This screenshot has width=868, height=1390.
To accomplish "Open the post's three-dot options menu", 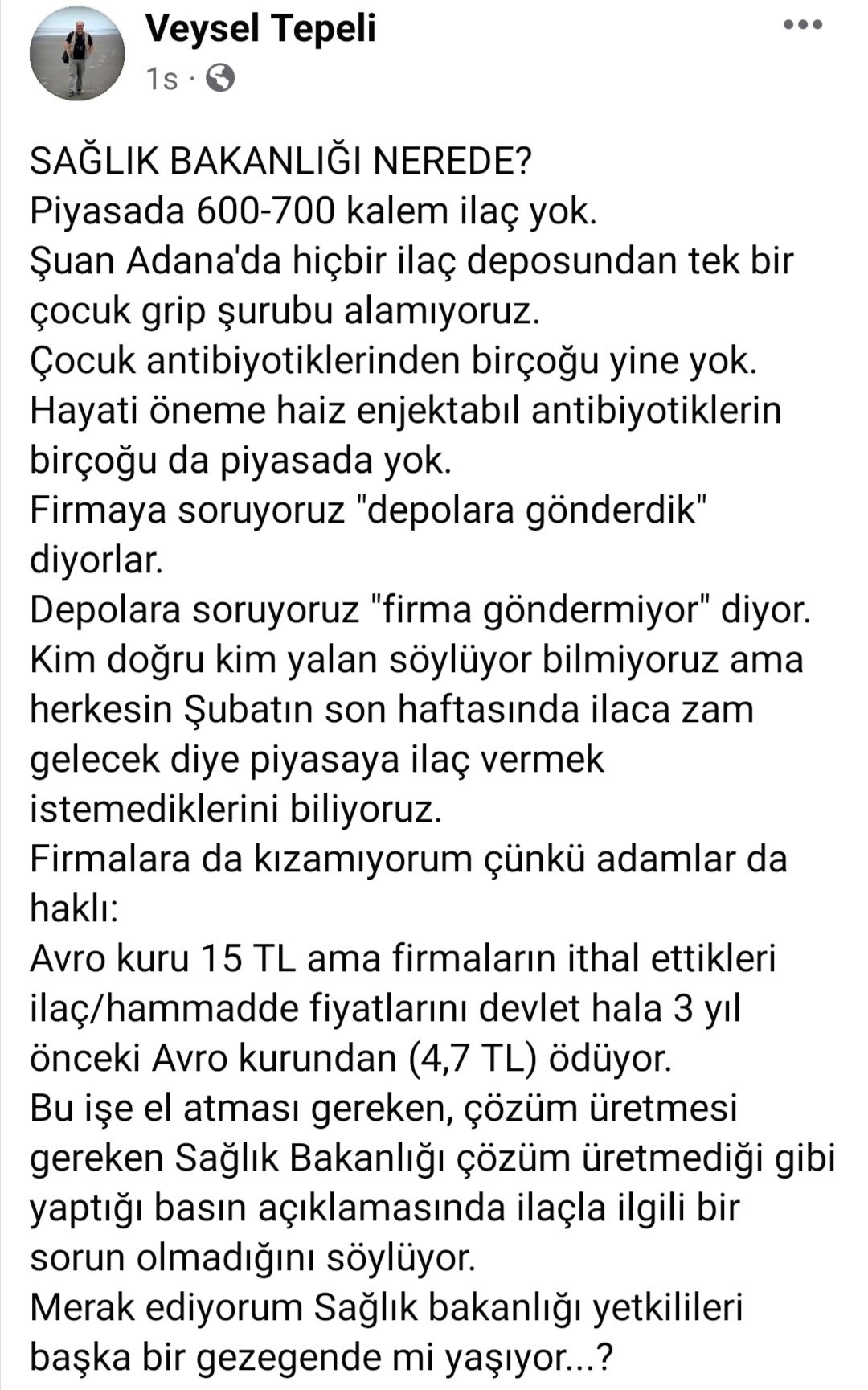I will pos(803,24).
